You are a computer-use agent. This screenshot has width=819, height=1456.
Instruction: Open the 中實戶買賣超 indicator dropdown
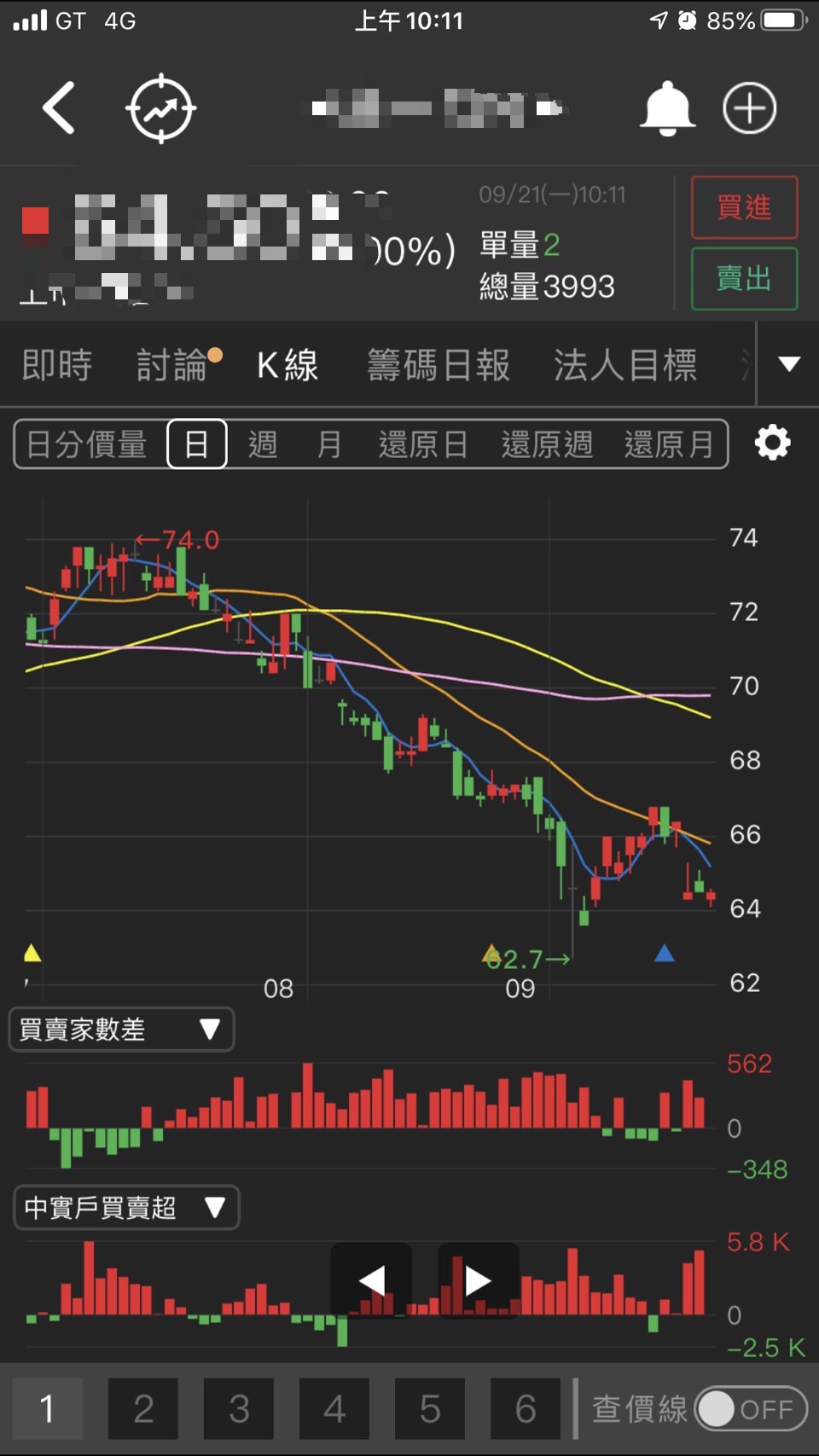125,1207
